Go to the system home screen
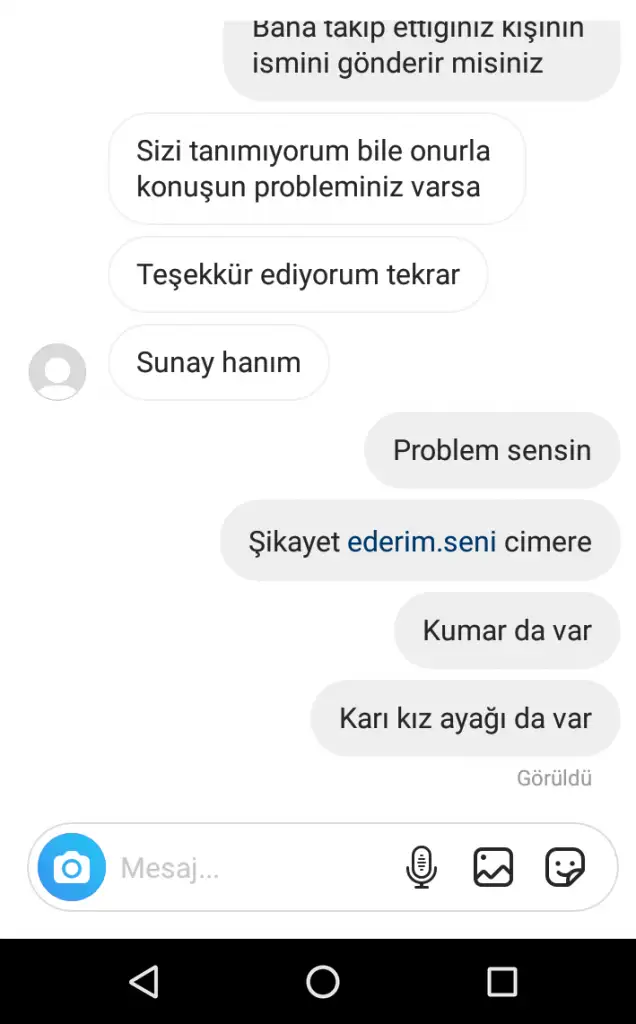 (x=322, y=981)
